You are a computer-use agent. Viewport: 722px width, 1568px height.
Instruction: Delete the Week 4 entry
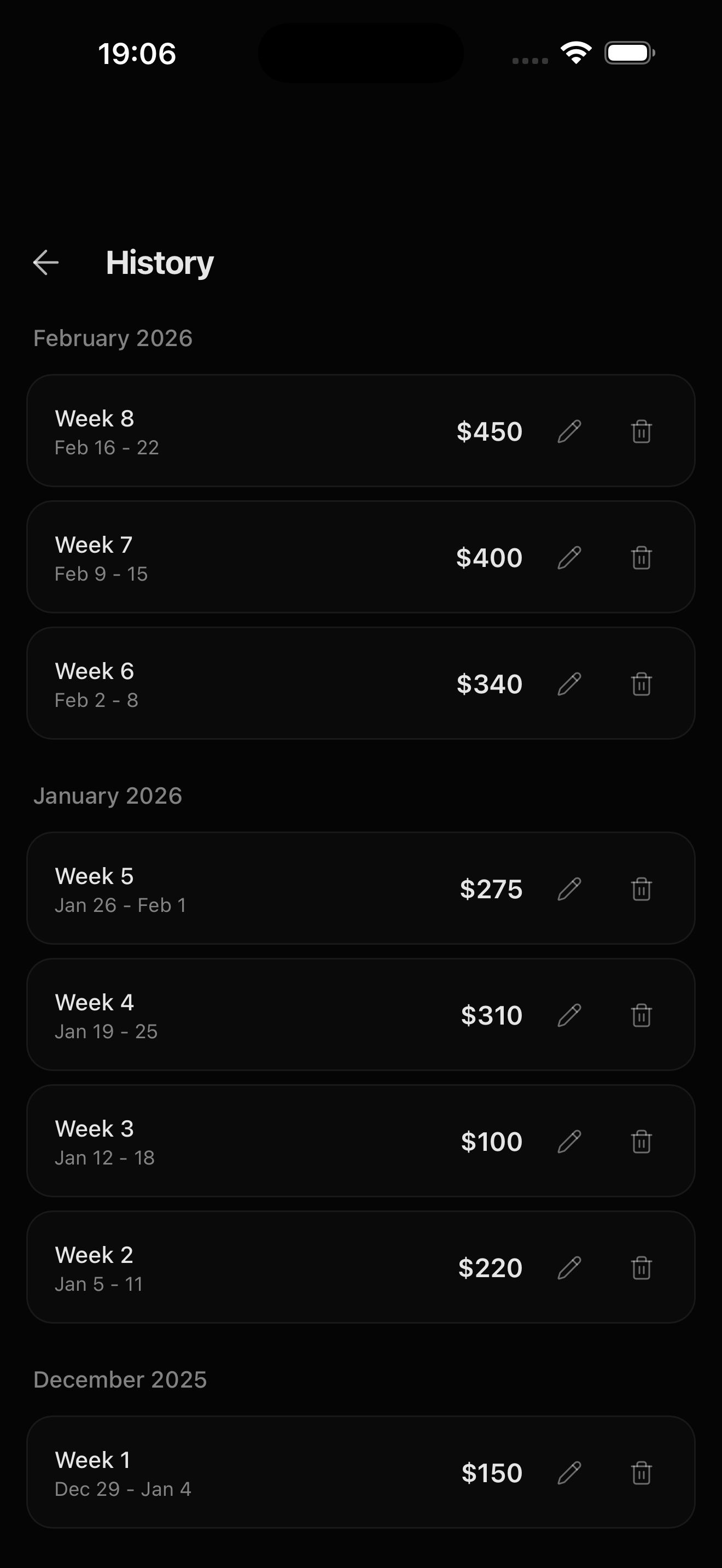click(641, 1015)
